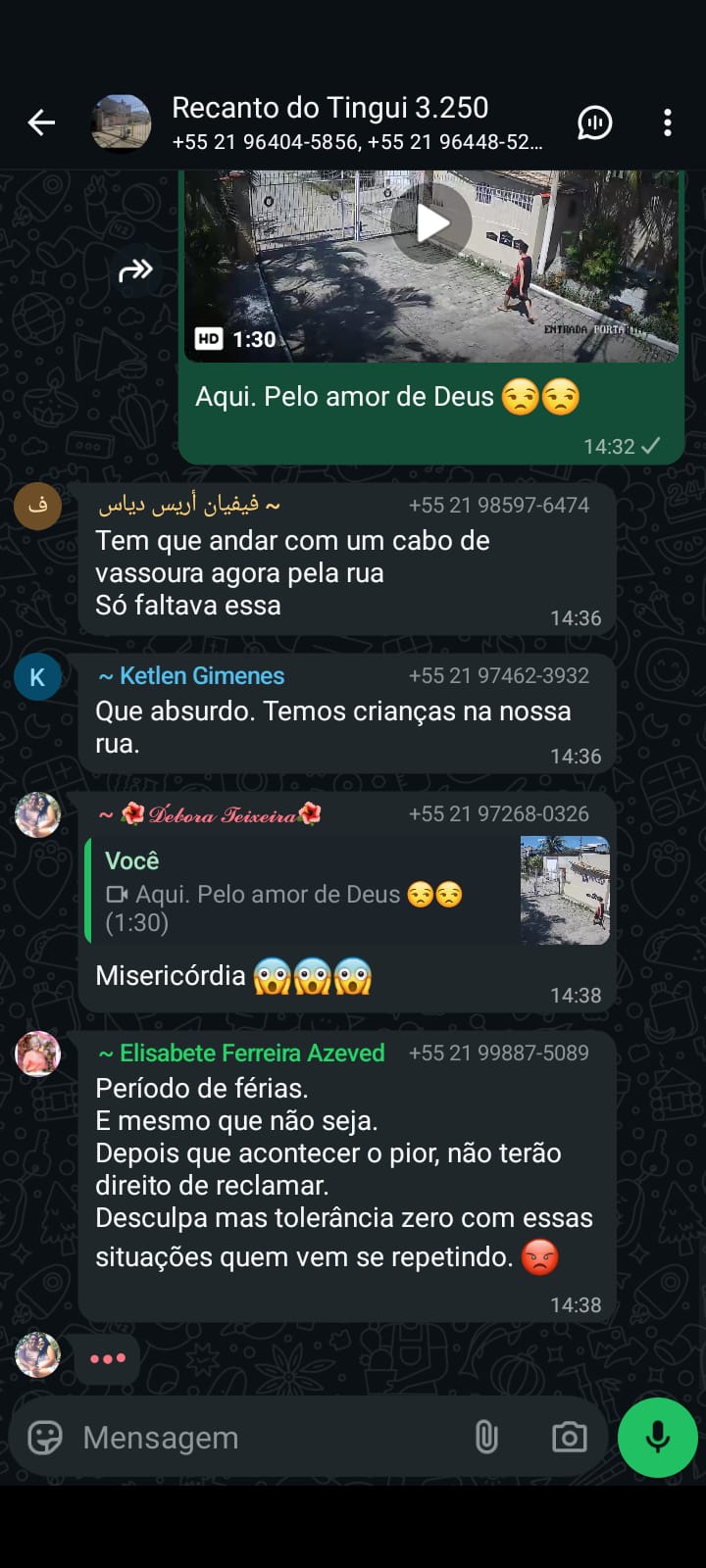Attach a file with the paperclip
Screen dimensions: 706x1568
[x=486, y=1438]
